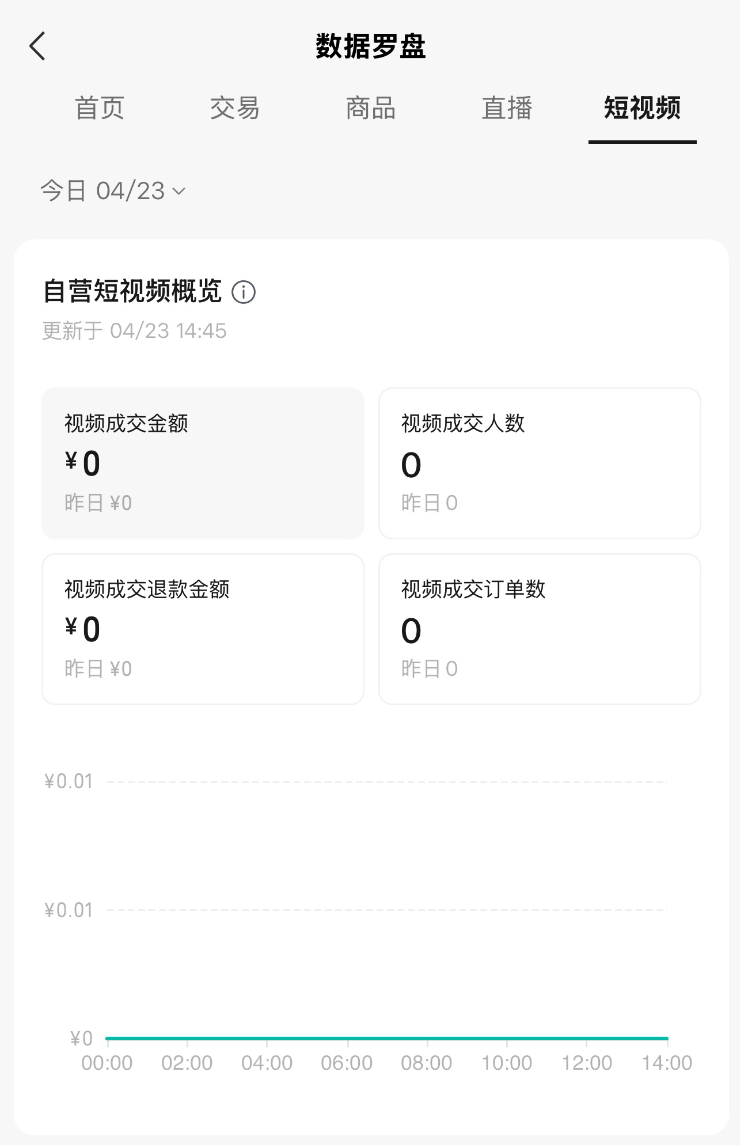The image size is (740, 1145).
Task: Select the 视频成交人数 metric card
Action: pyautogui.click(x=539, y=463)
